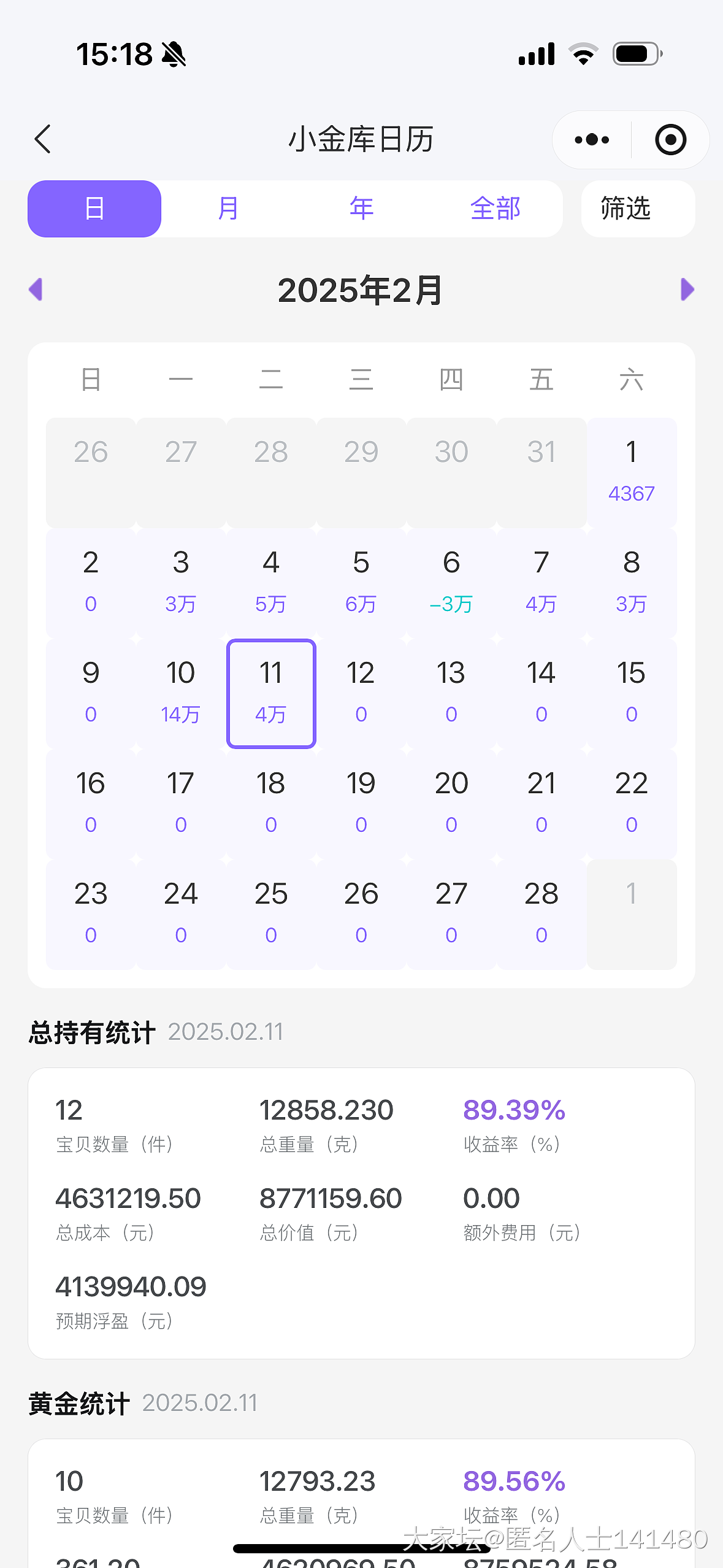Viewport: 723px width, 1568px height.
Task: Open the mini program more options menu
Action: 592,140
